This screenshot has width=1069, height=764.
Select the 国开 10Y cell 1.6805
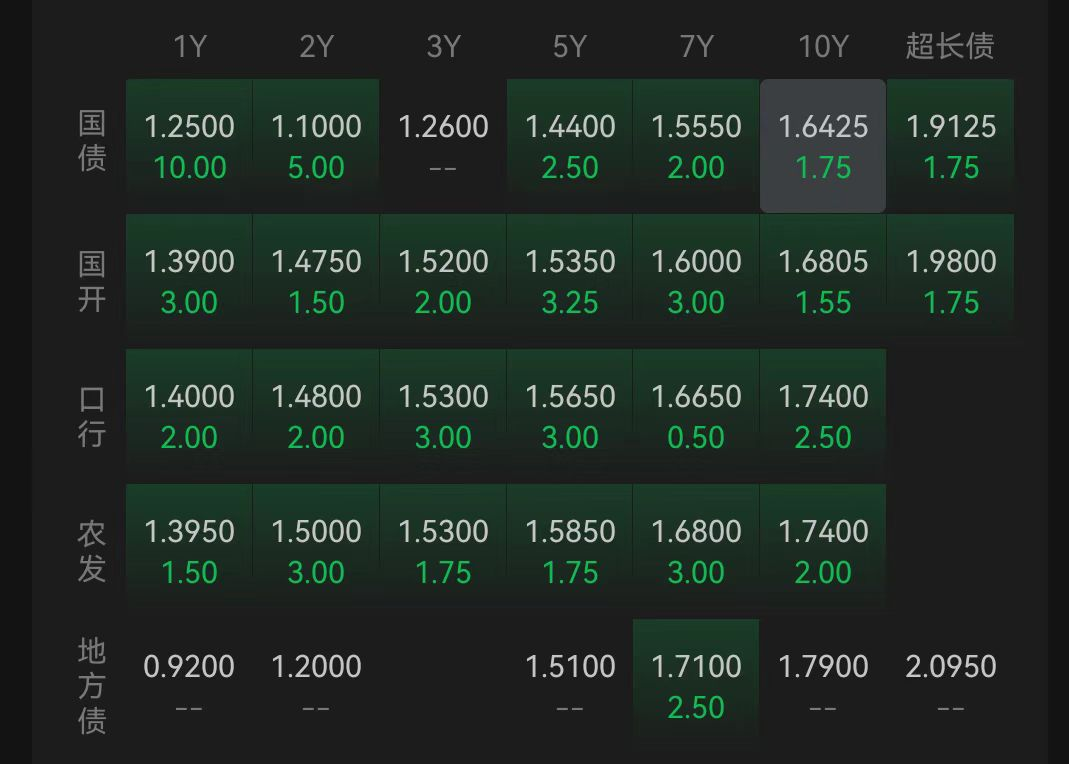(823, 281)
